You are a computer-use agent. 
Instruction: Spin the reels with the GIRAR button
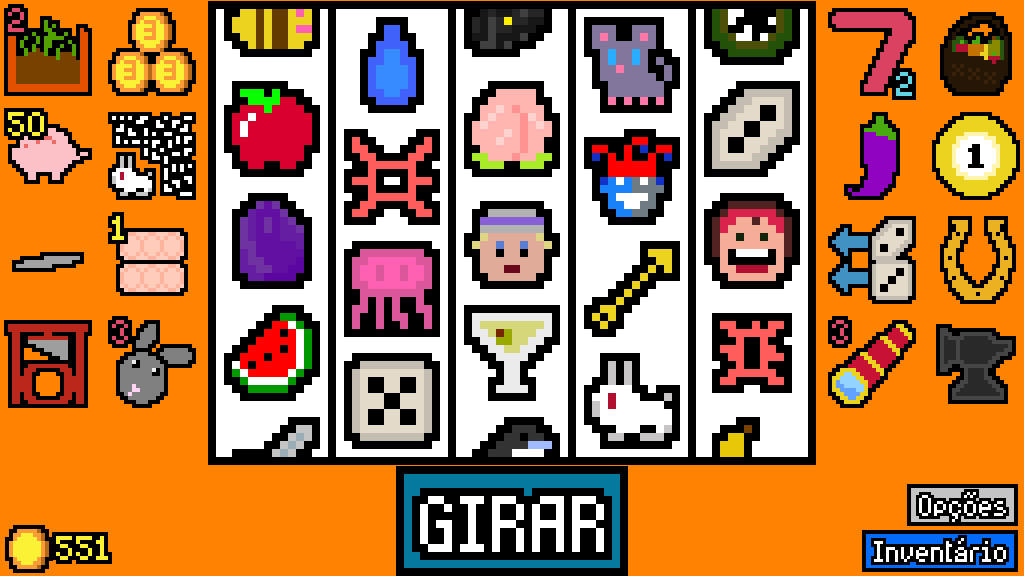point(511,521)
